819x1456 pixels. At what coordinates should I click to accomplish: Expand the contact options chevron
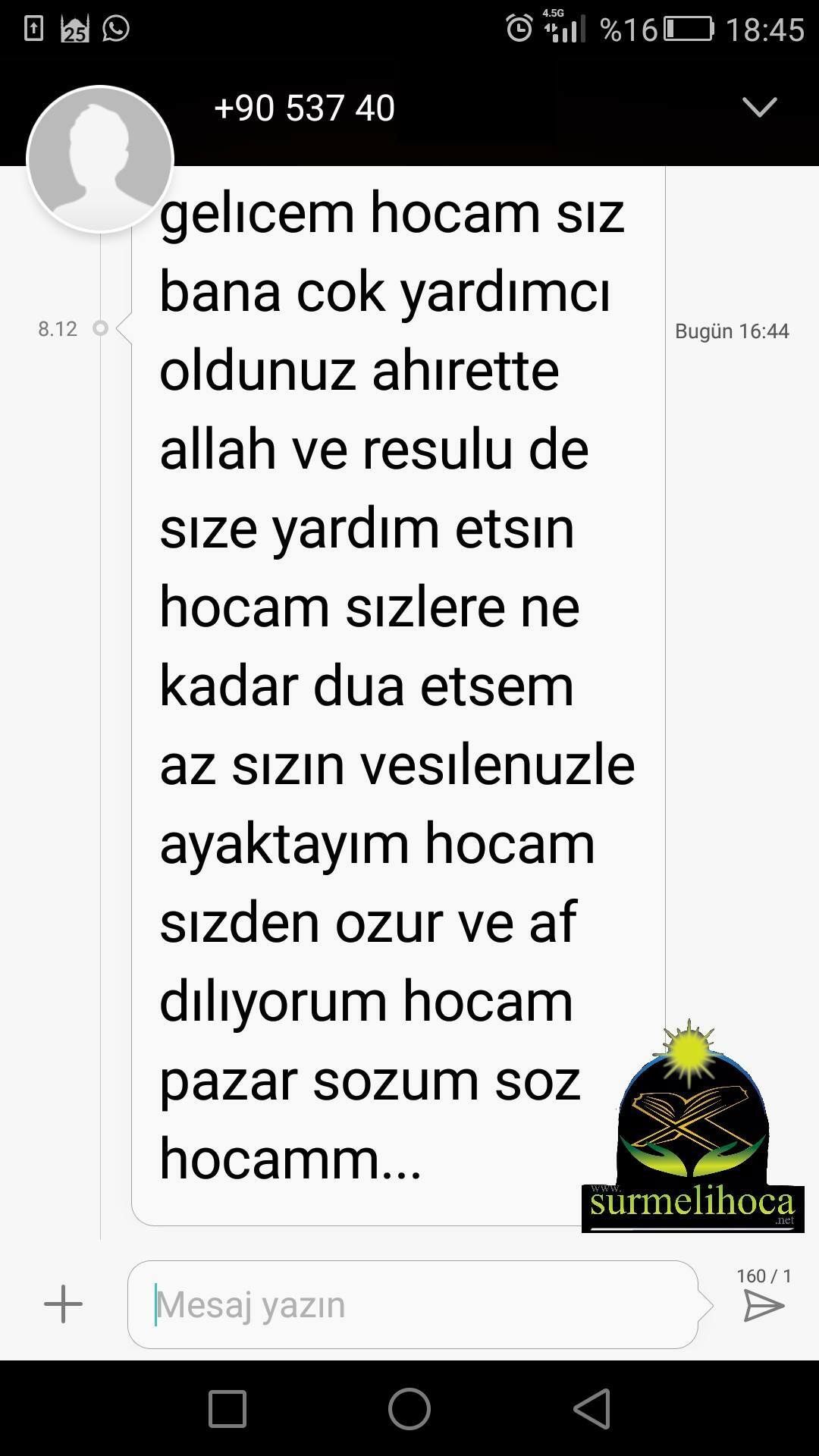760,107
